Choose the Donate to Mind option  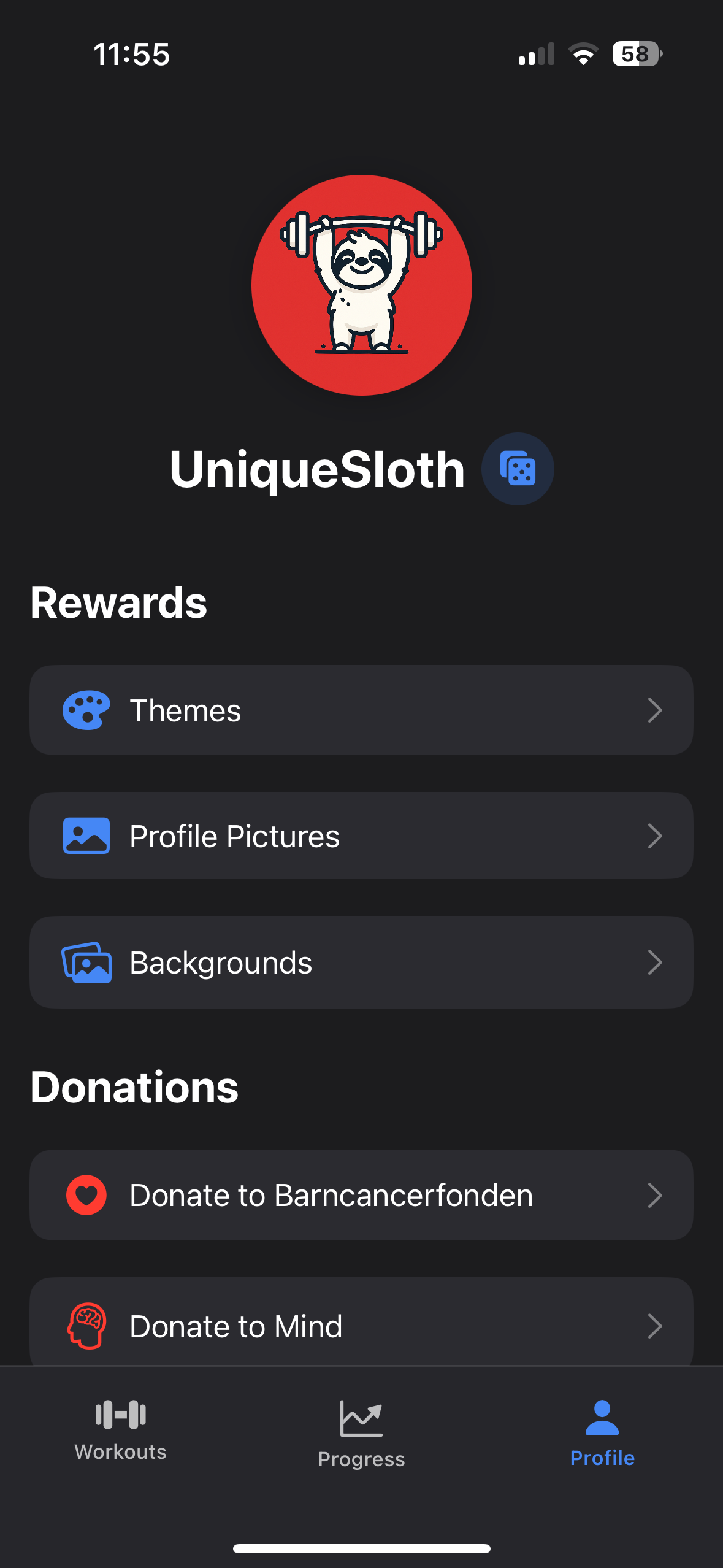click(x=361, y=1325)
